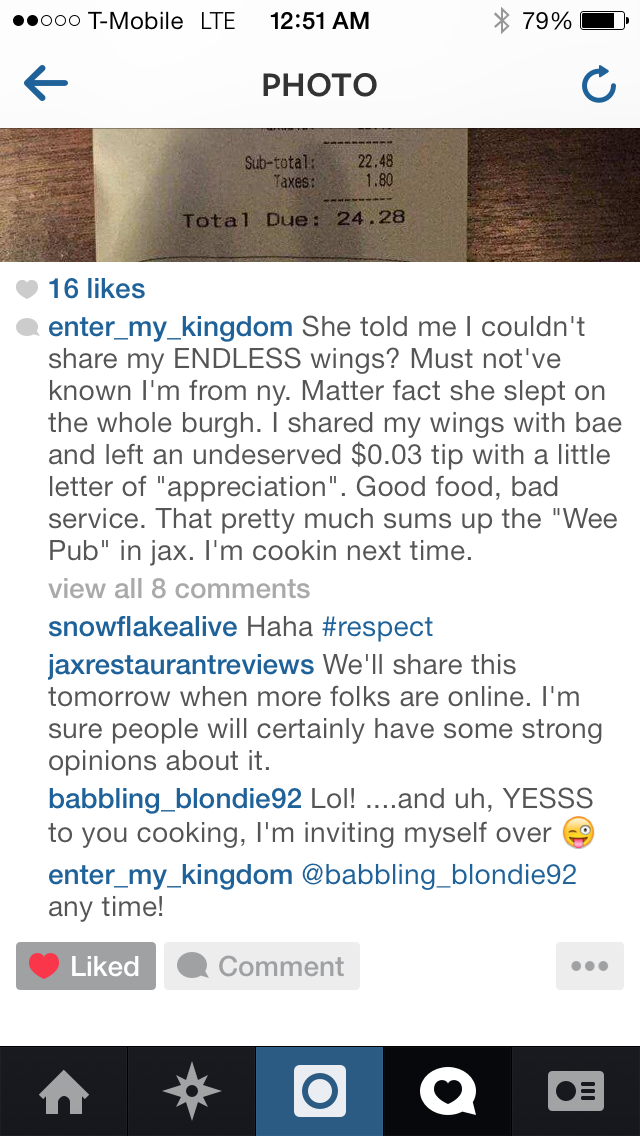View all 8 comments

[x=179, y=589]
